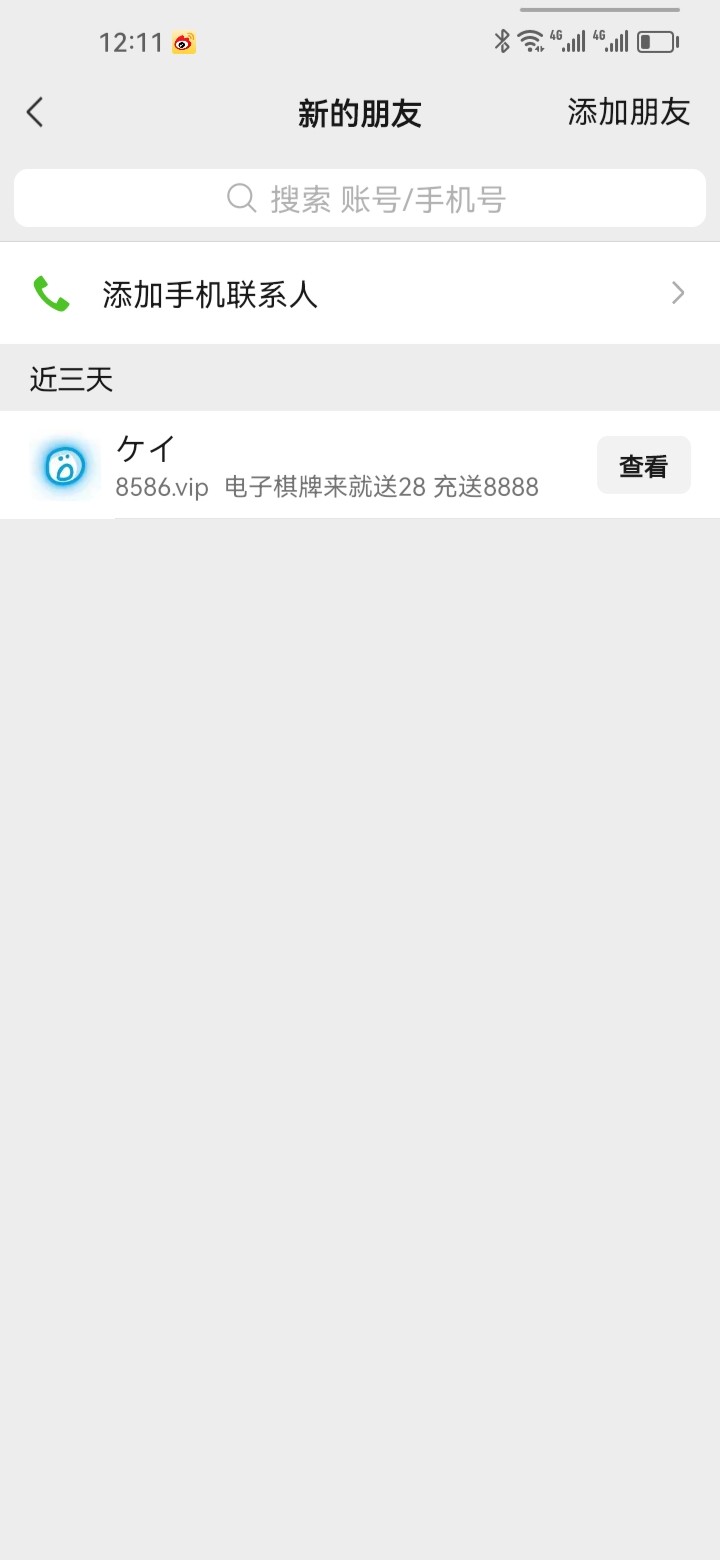
Task: Tap 添加朋友 to add a friend
Action: (628, 112)
